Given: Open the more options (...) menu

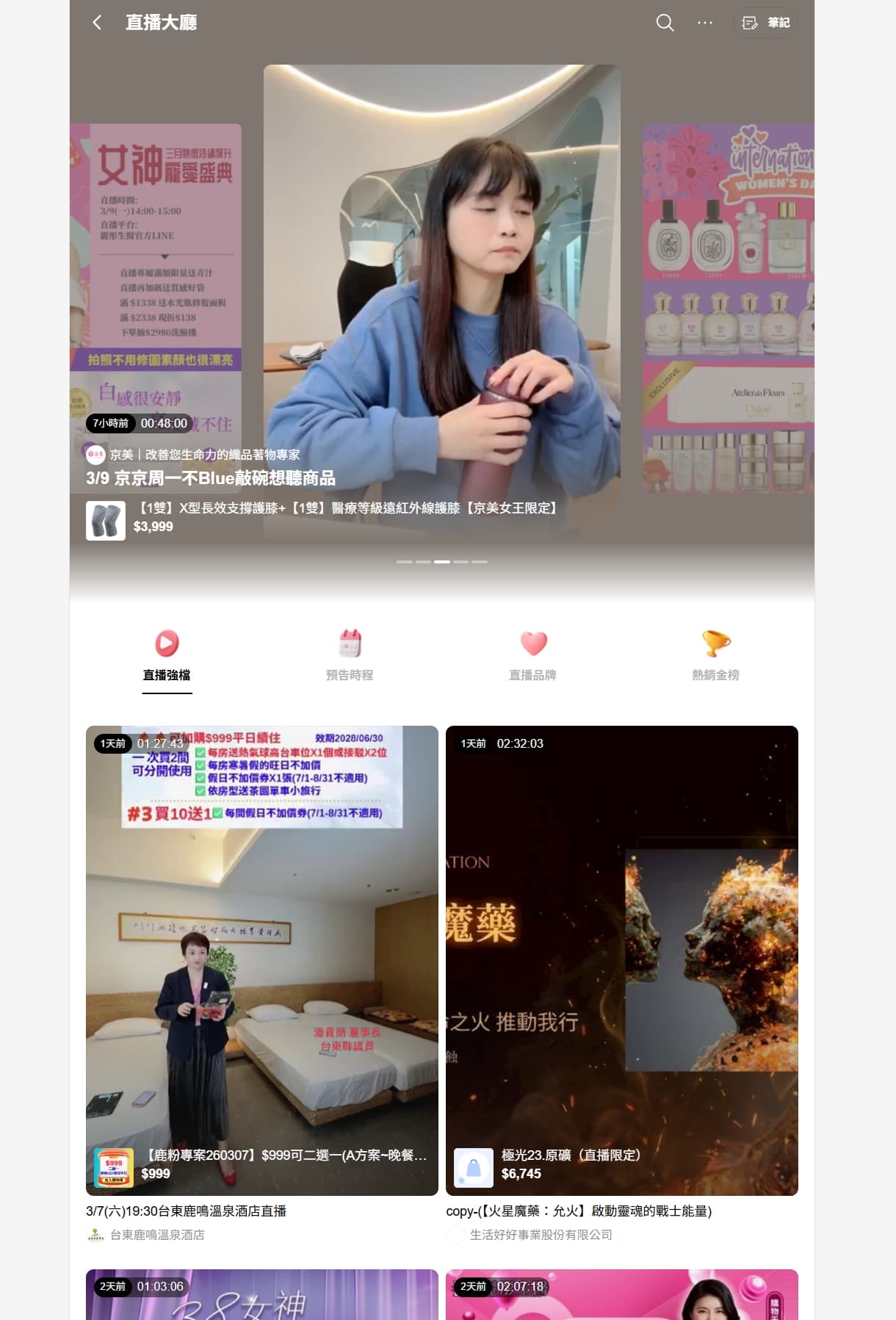Looking at the screenshot, I should point(704,23).
